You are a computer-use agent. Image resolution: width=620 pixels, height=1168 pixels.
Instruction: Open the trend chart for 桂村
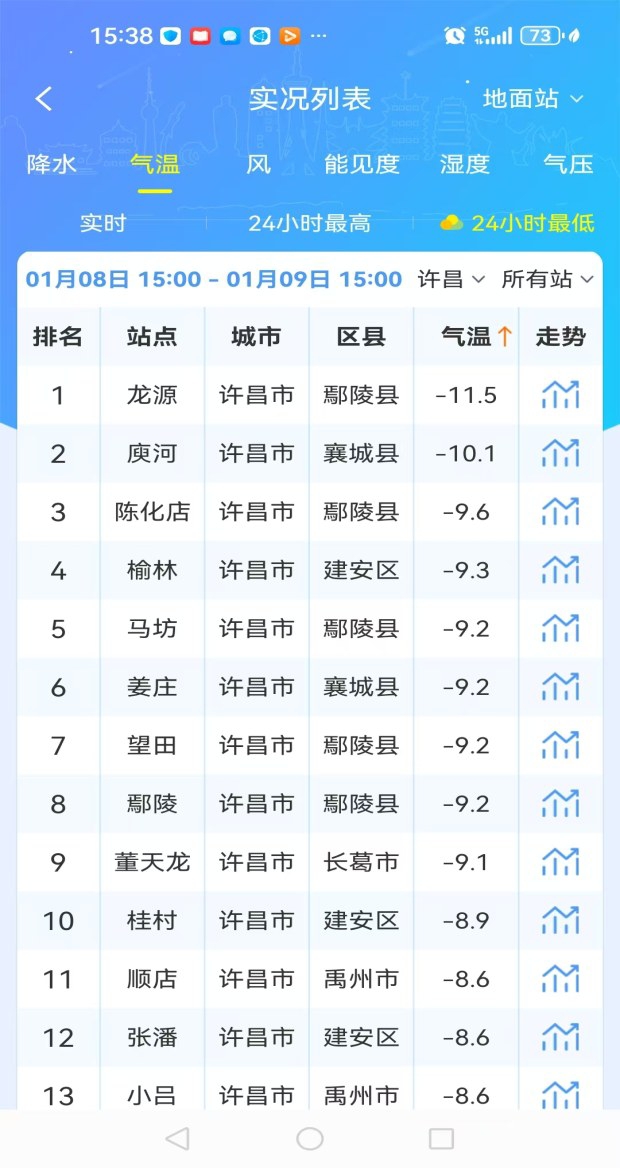[x=560, y=921]
